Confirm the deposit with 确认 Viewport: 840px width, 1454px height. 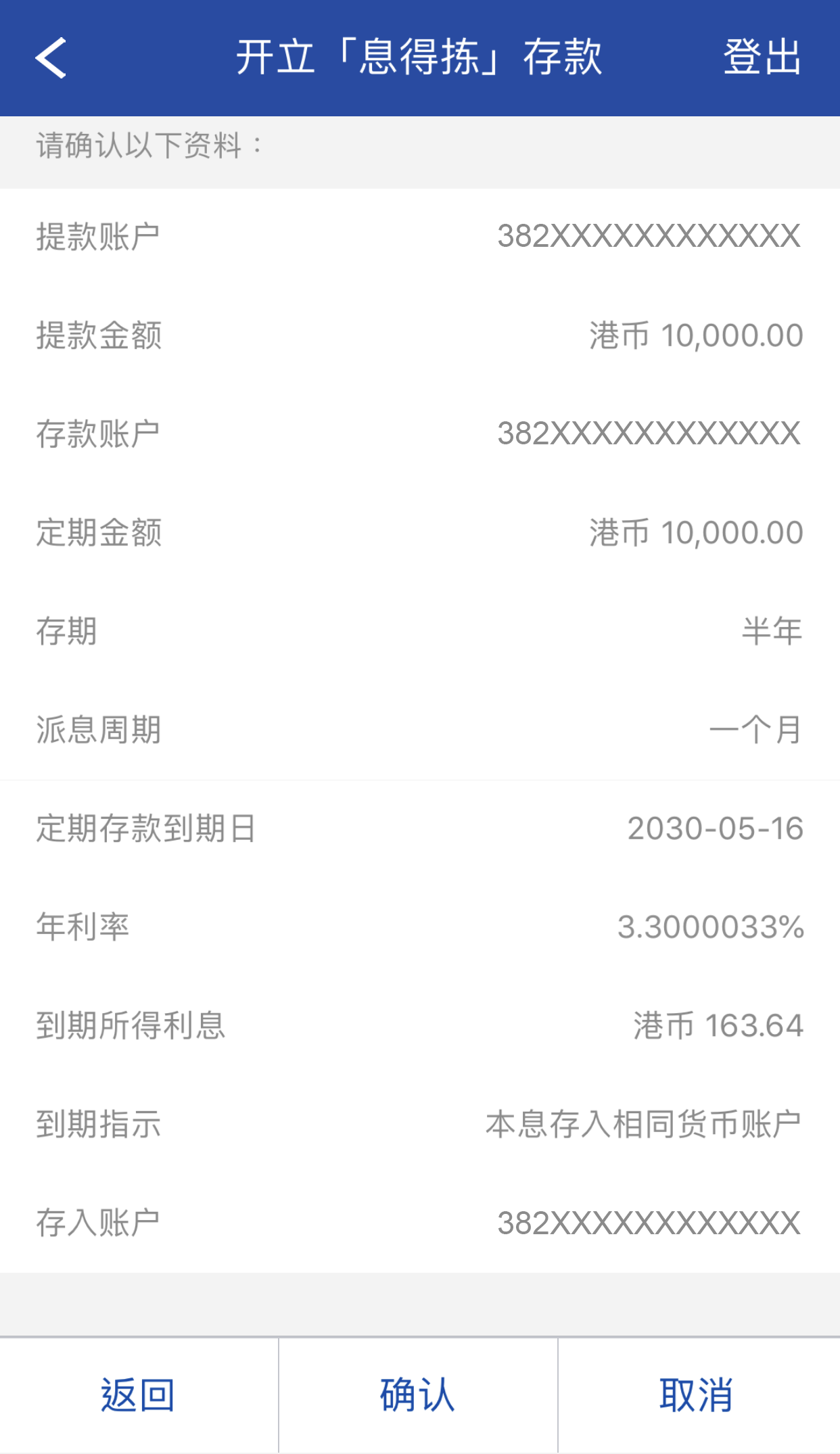pyautogui.click(x=417, y=1394)
